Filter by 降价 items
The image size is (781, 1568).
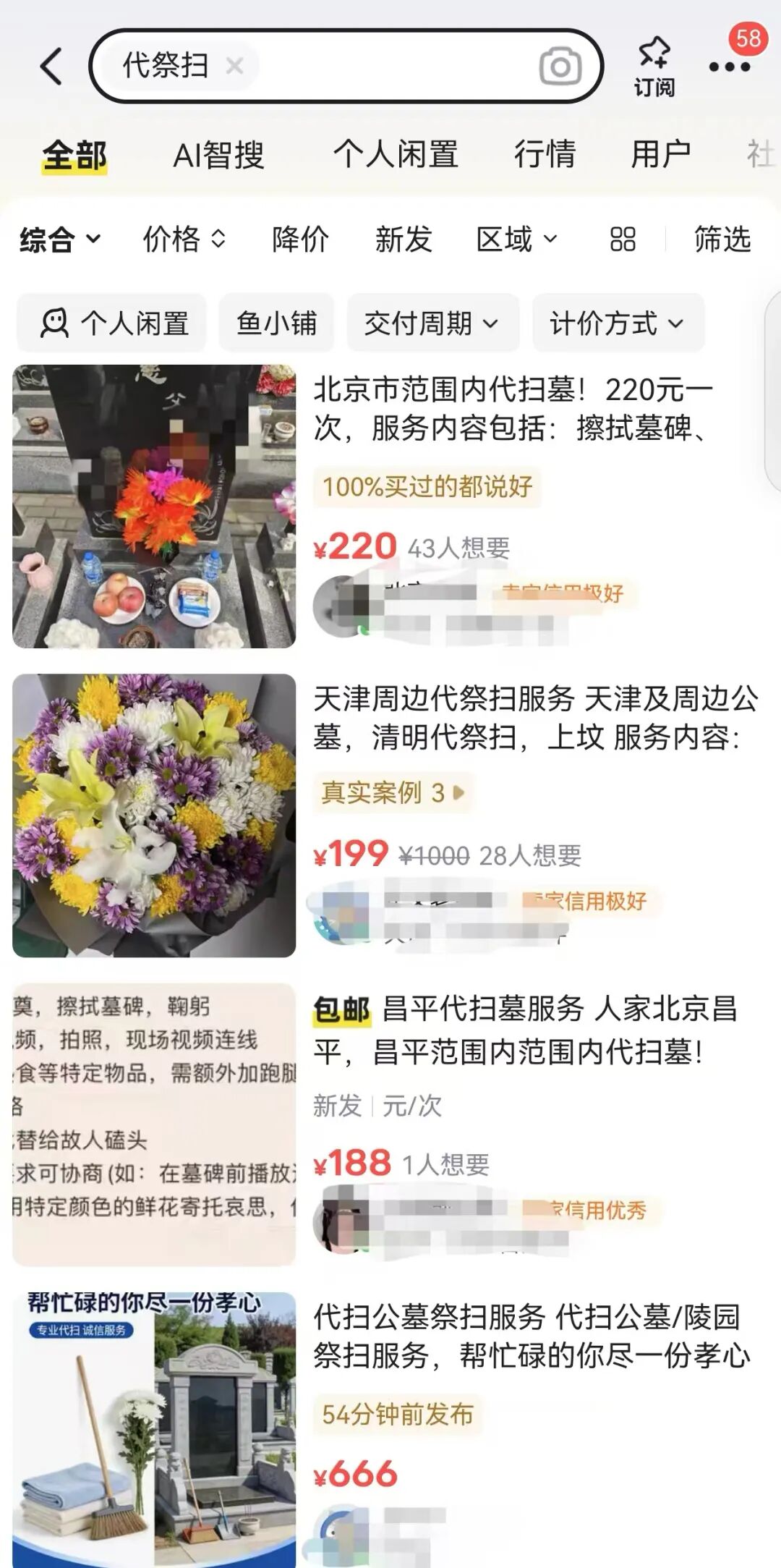(300, 240)
